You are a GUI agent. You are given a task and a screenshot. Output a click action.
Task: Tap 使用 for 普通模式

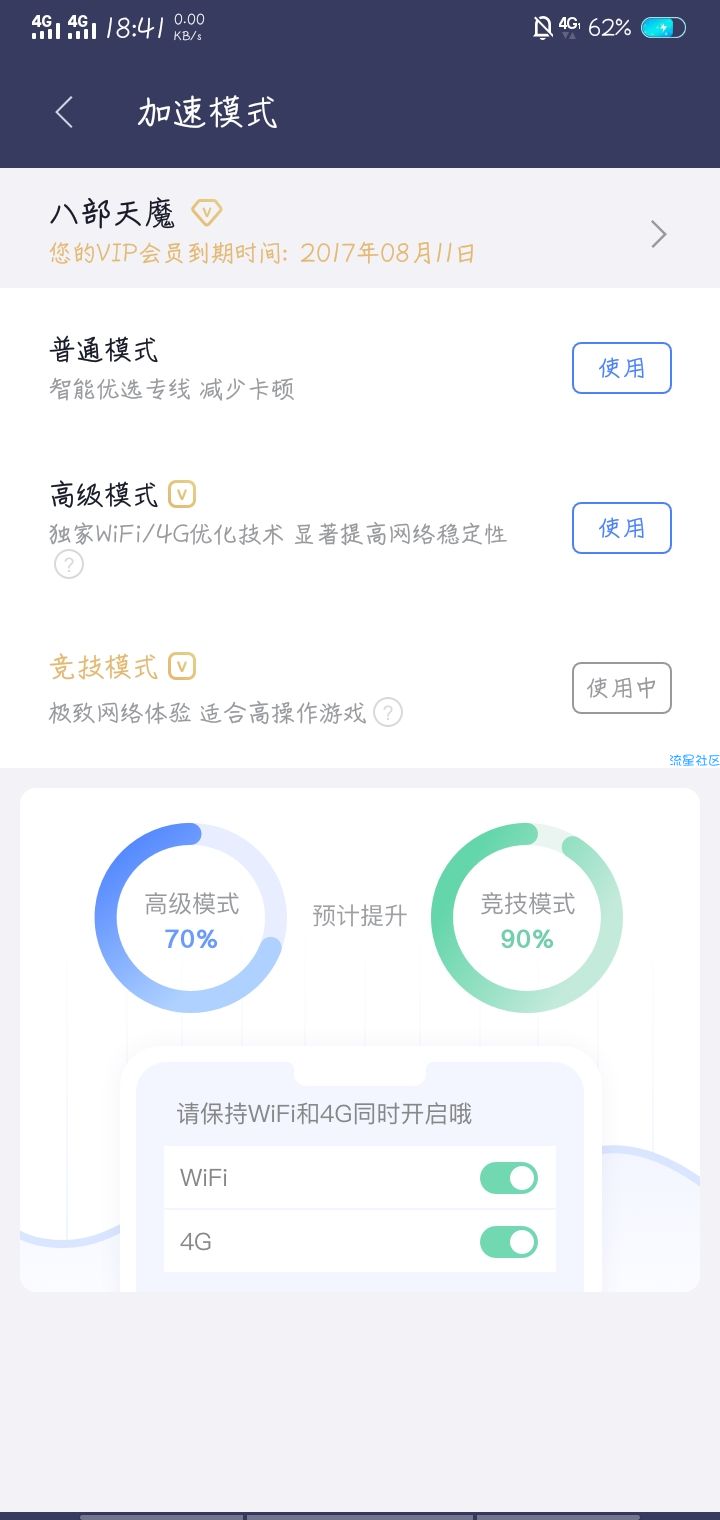621,368
